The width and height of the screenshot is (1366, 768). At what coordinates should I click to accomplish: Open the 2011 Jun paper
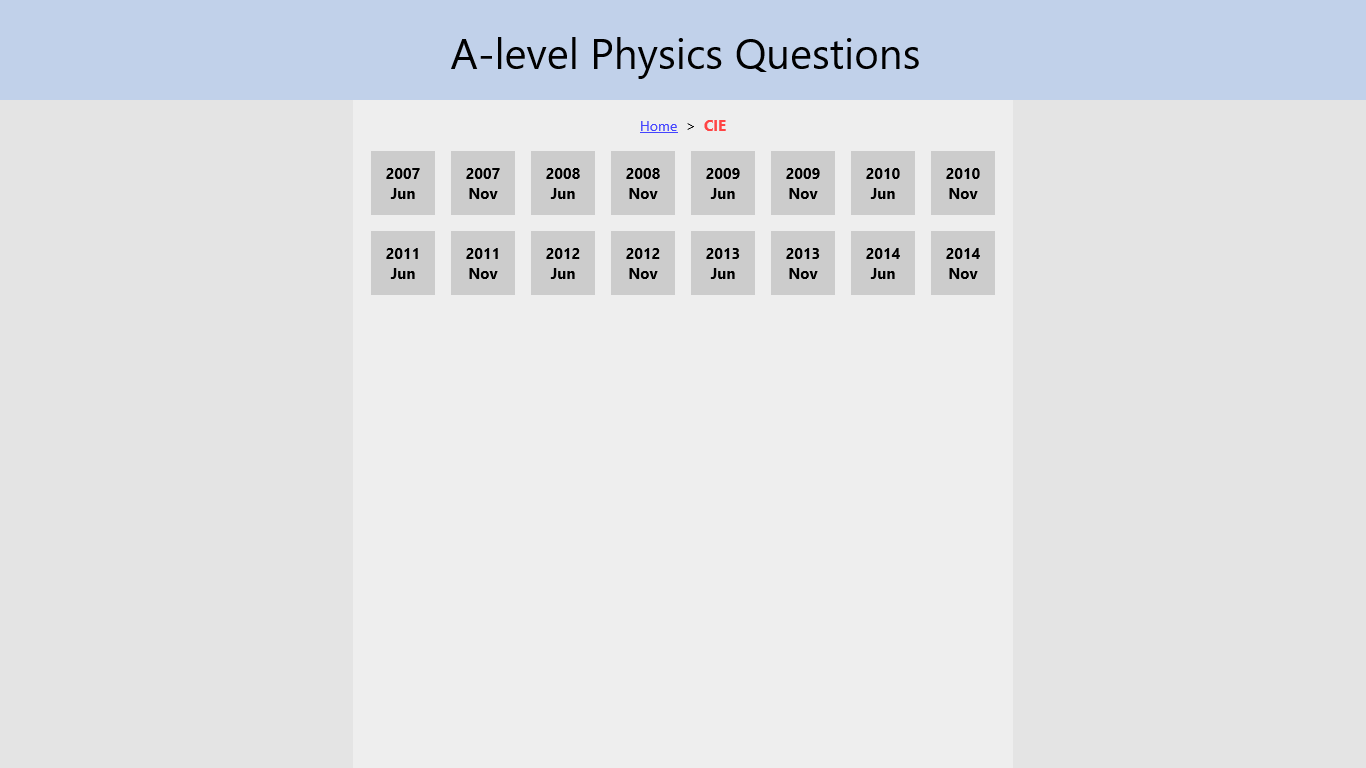(x=403, y=263)
